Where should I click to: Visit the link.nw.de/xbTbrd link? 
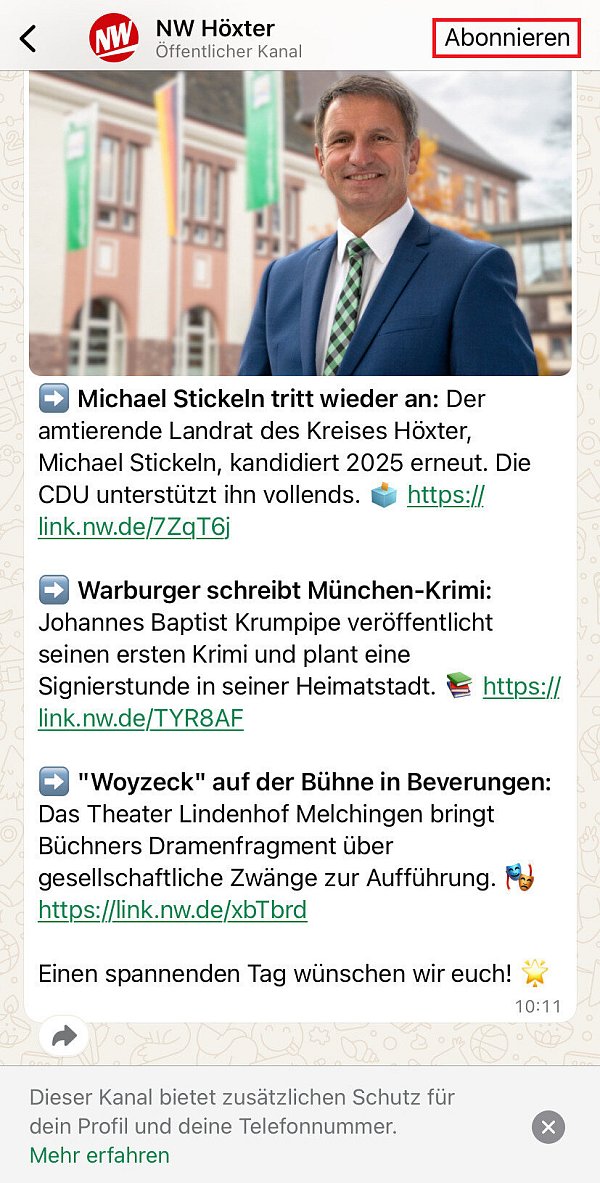pos(172,910)
